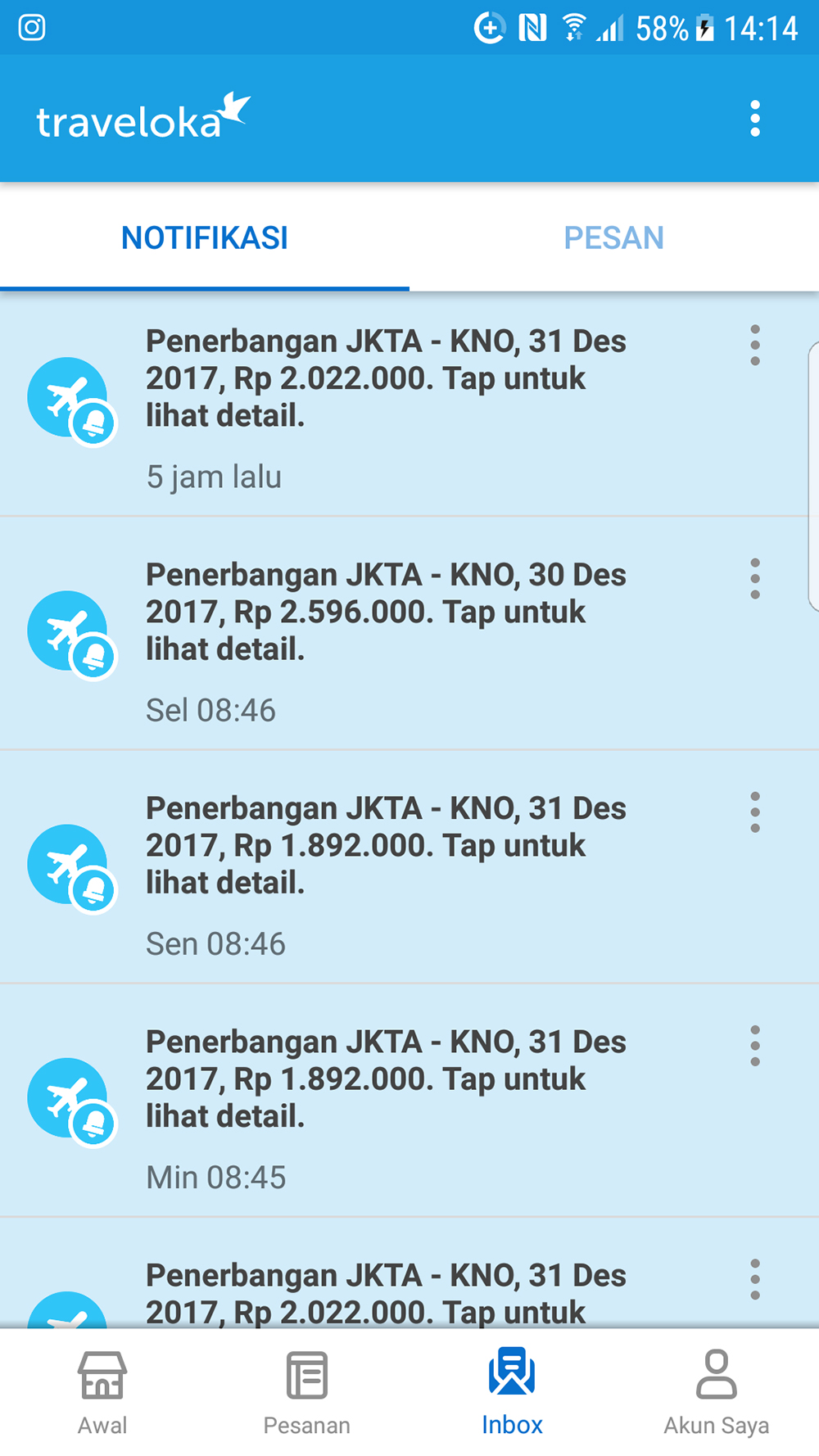Select the NOTIFIKASI tab
The height and width of the screenshot is (1456, 819).
pyautogui.click(x=205, y=238)
